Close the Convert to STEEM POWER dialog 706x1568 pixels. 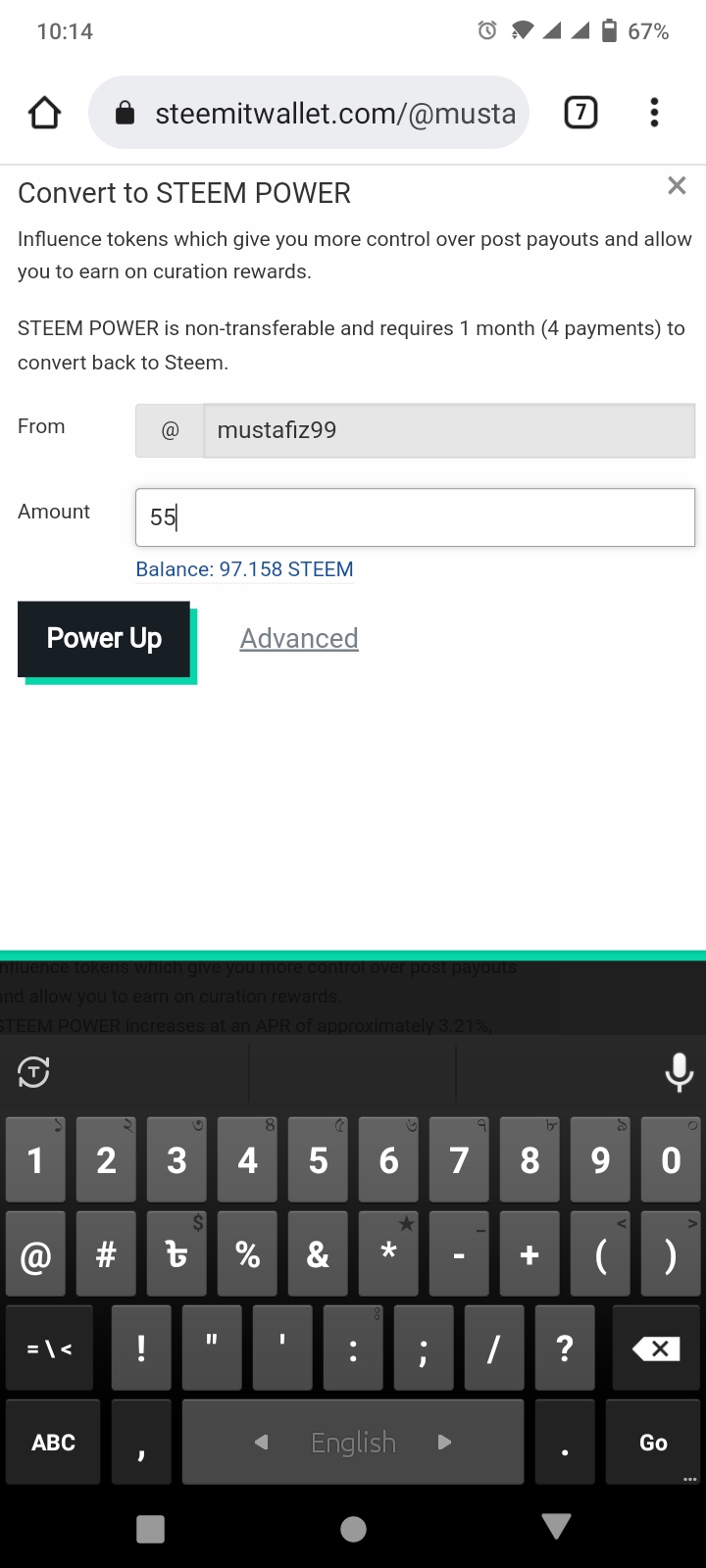[676, 186]
